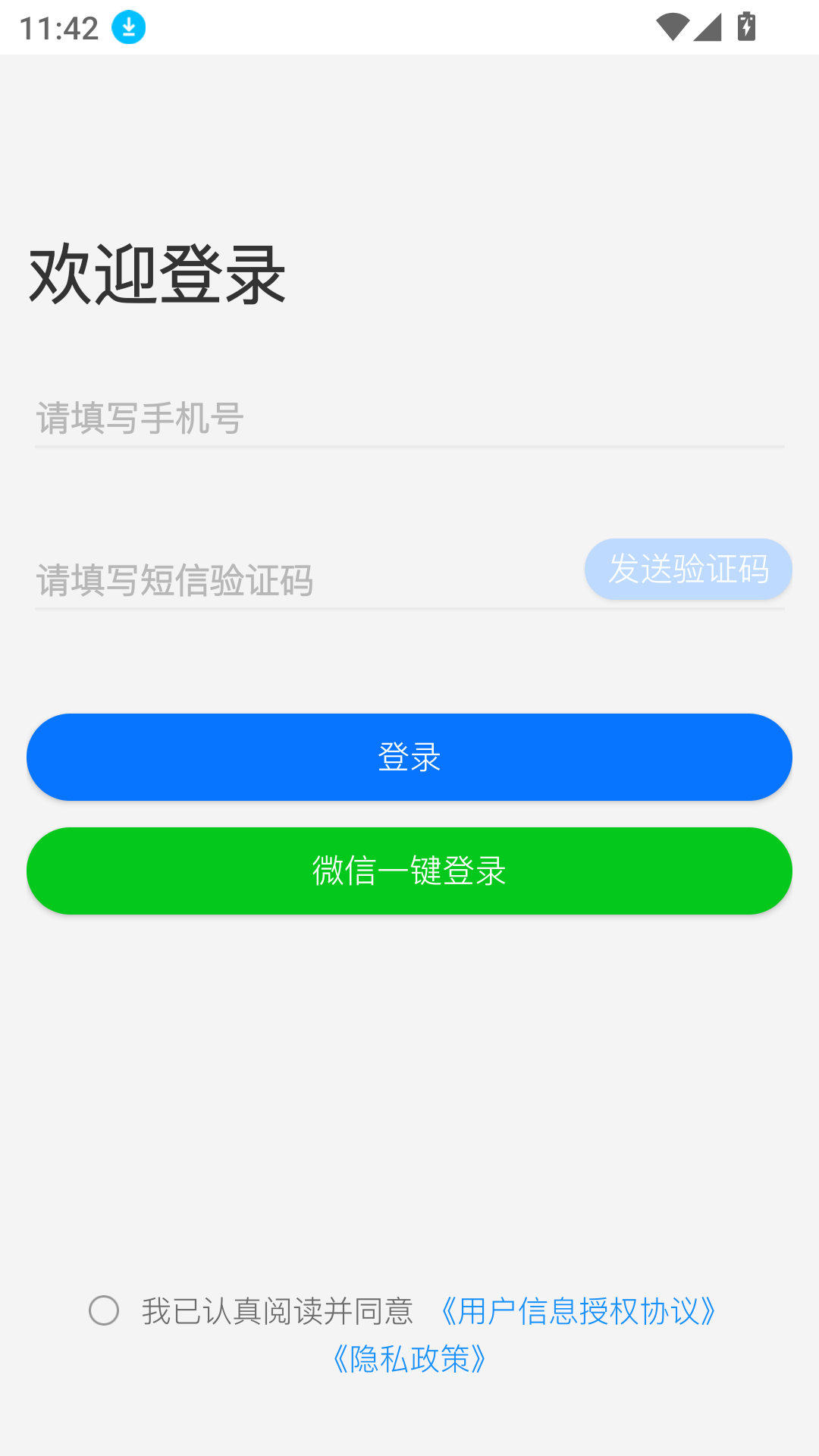Tap the WeChat login button's green area
The width and height of the screenshot is (819, 1456).
pyautogui.click(x=409, y=871)
